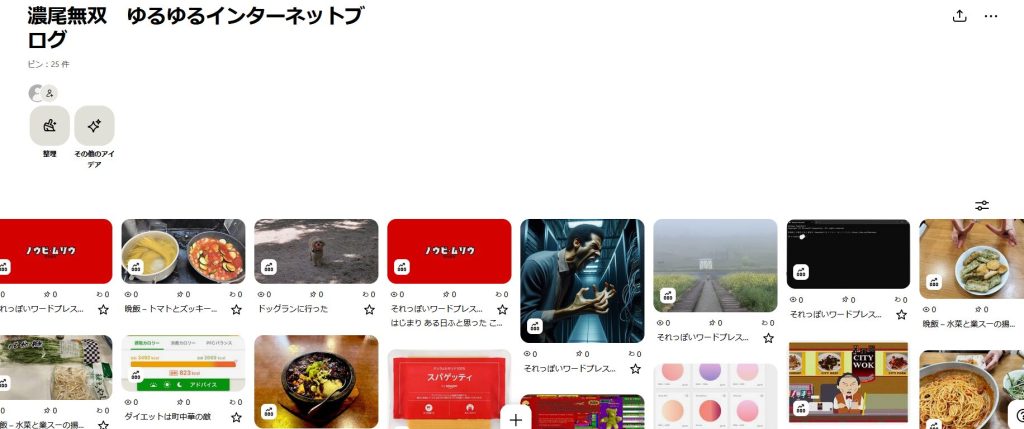Share this board
The height and width of the screenshot is (429, 1024).
click(960, 16)
